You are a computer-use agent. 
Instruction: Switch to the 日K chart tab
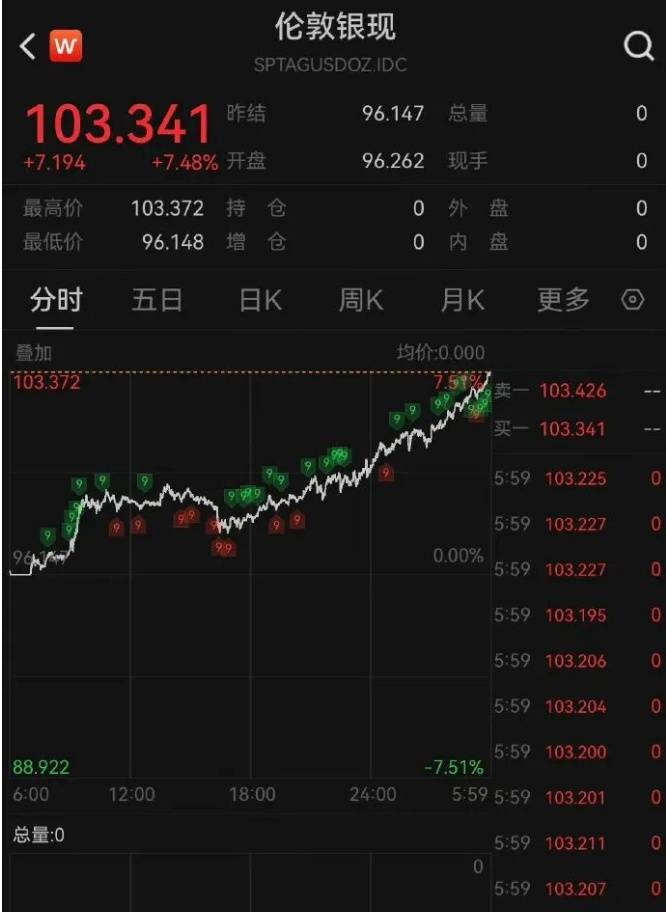pos(260,300)
